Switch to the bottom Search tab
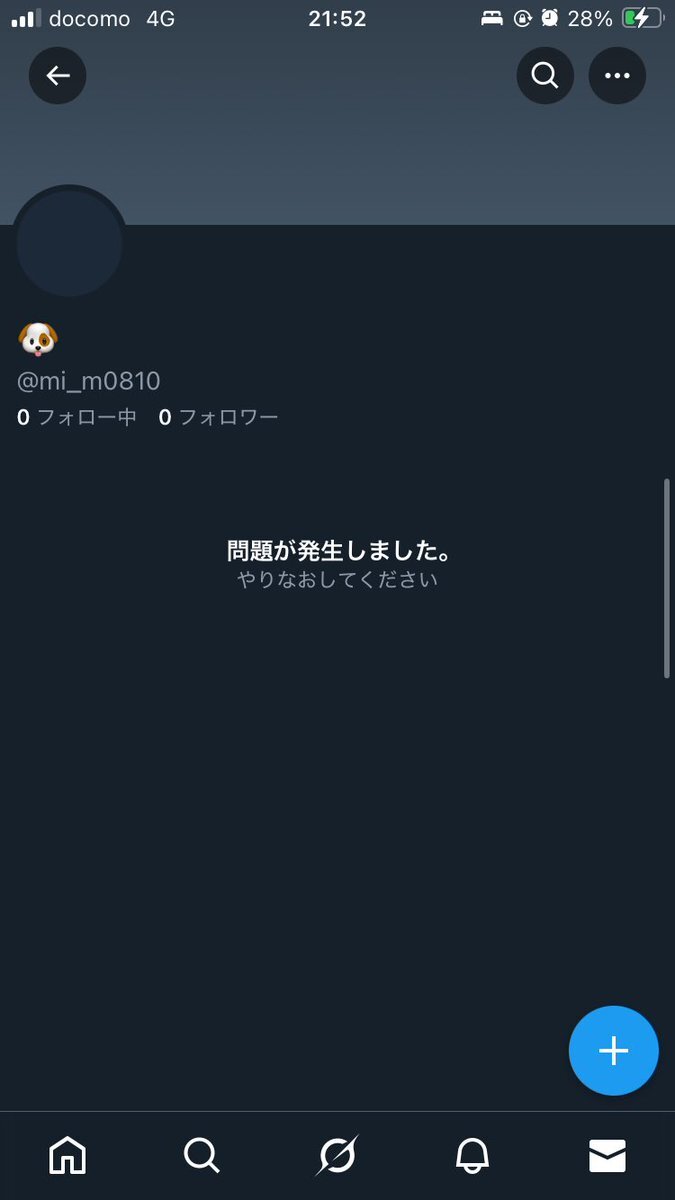This screenshot has width=675, height=1200. [x=202, y=1156]
